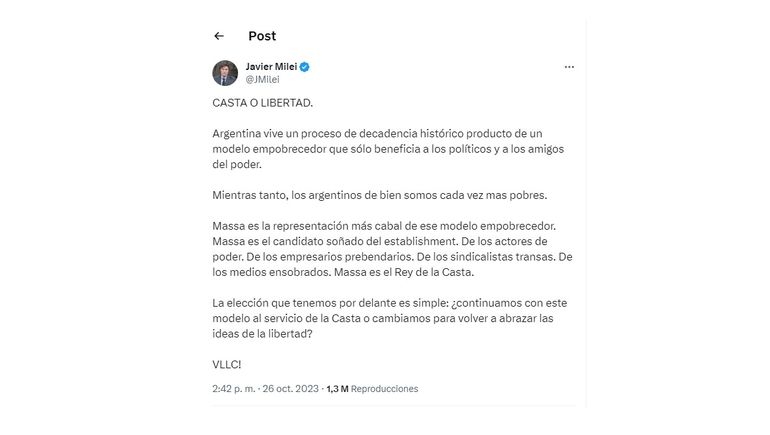This screenshot has width=770, height=435.
Task: Open the post's three-dot overflow menu
Action: pos(569,67)
